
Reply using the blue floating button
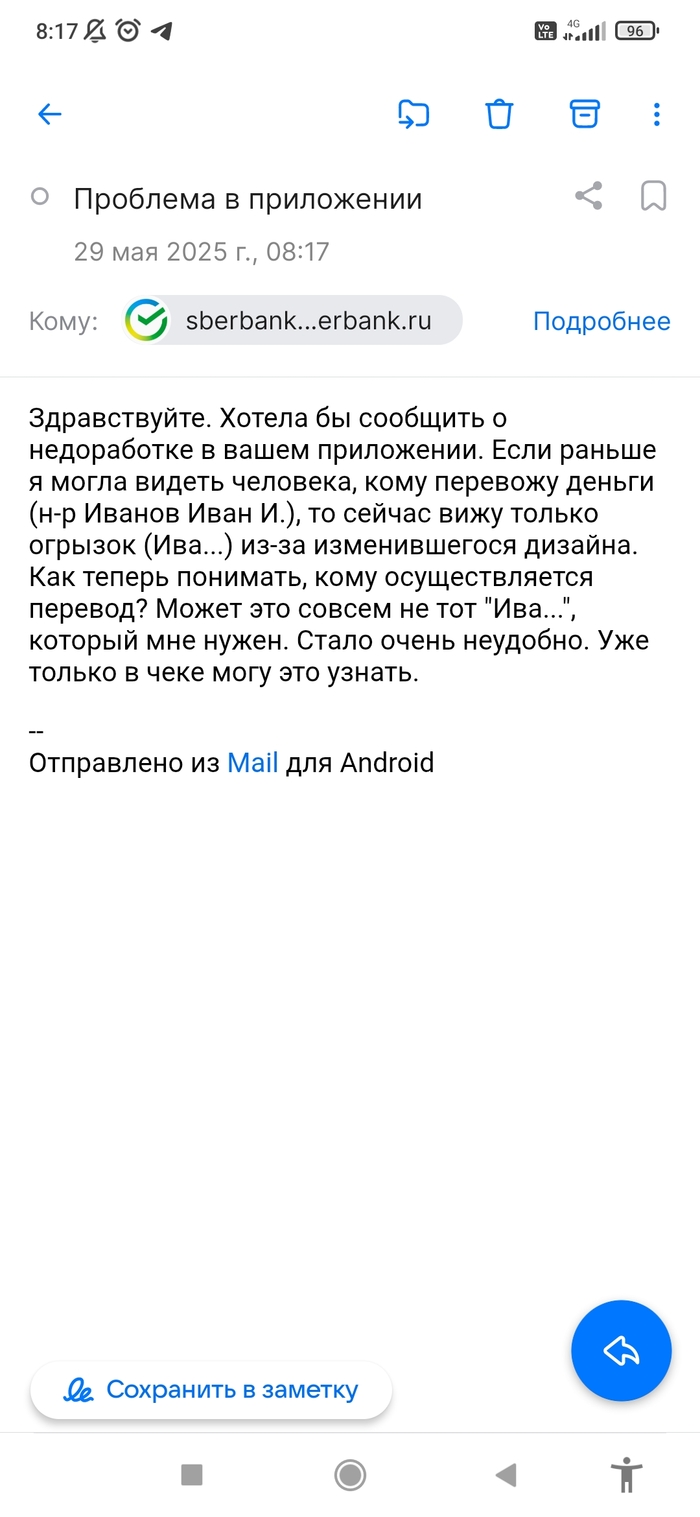tap(621, 1351)
